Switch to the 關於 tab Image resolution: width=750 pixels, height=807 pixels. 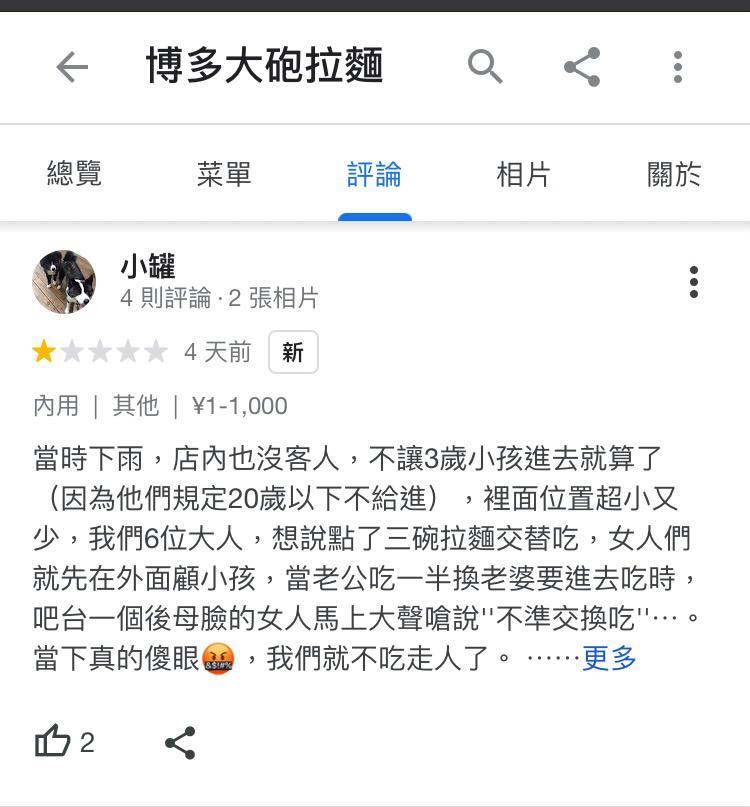[675, 175]
